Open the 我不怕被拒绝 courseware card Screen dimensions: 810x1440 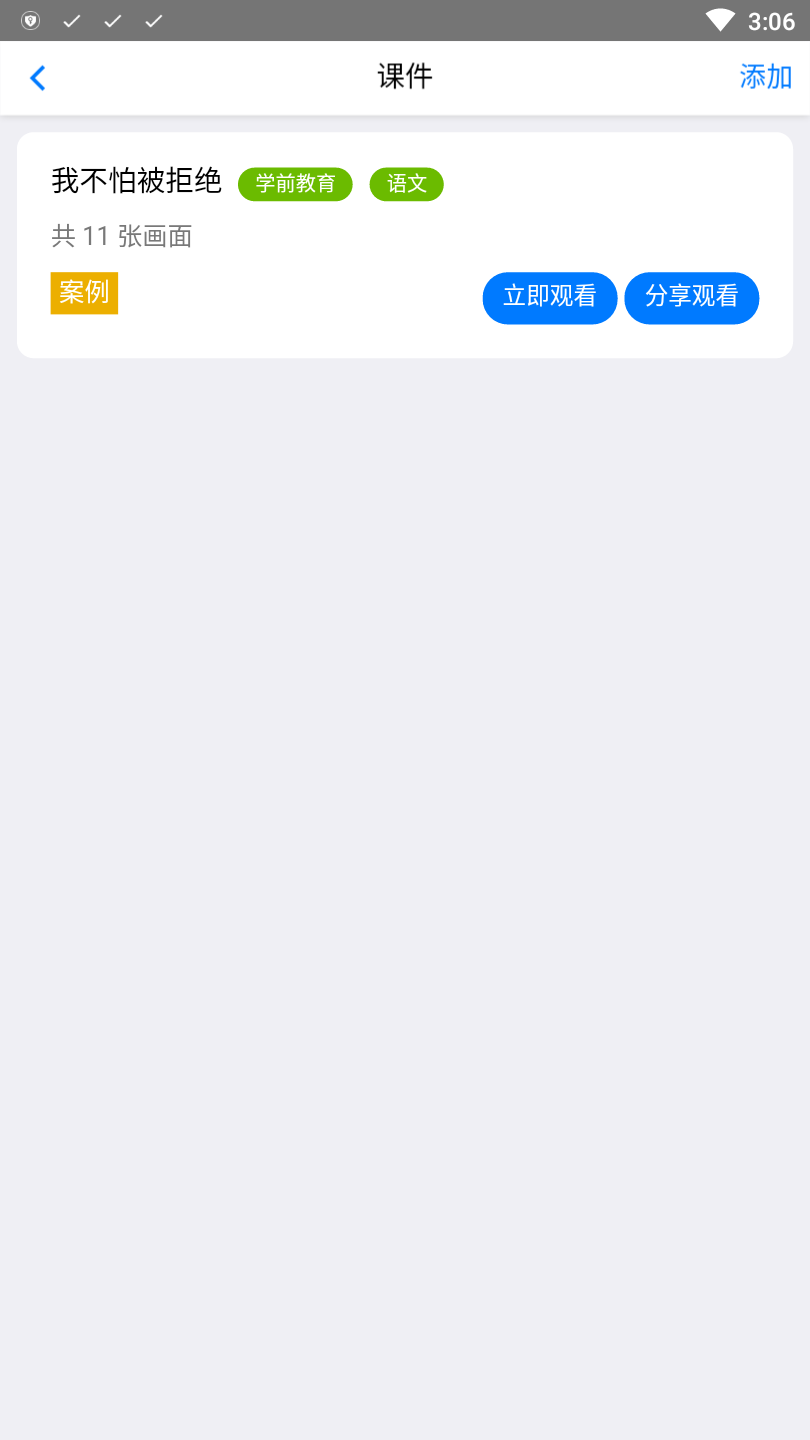click(405, 245)
